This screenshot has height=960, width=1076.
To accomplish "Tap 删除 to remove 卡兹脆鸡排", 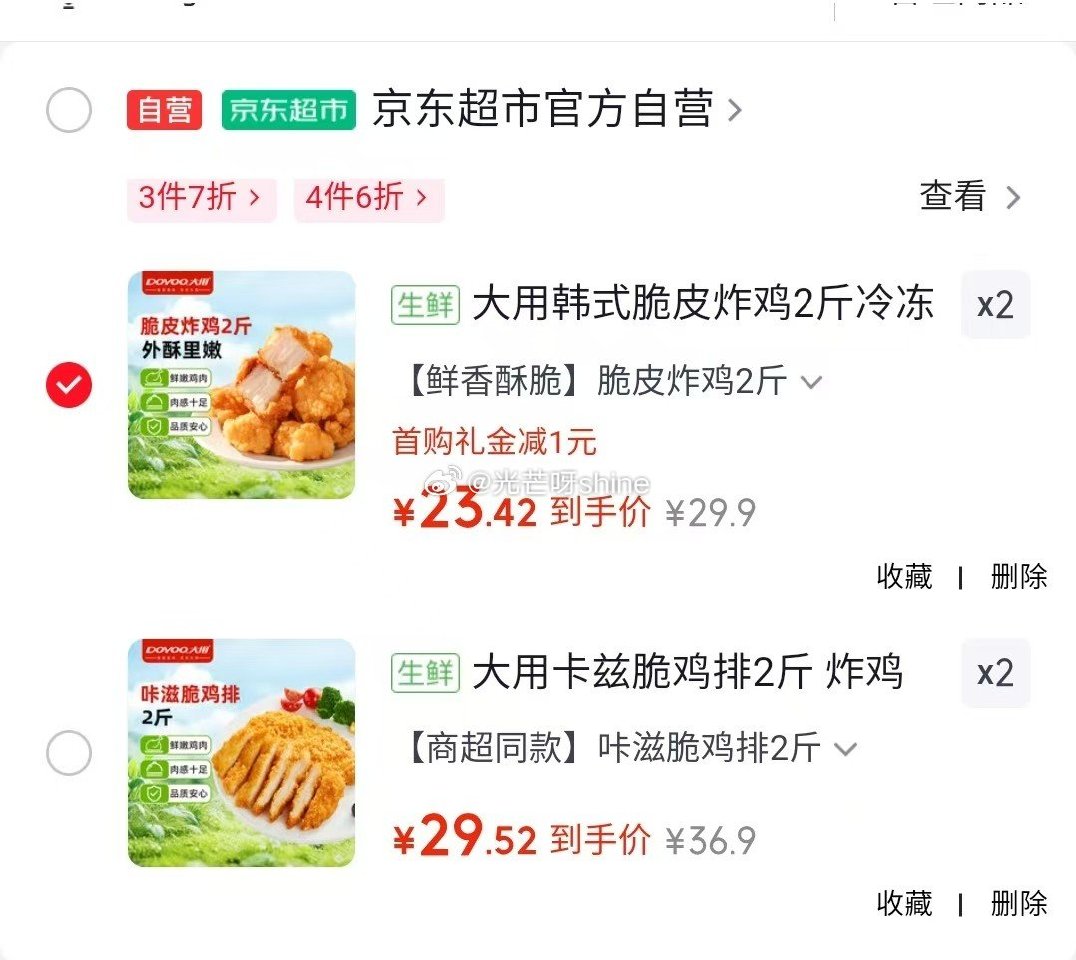I will [1018, 904].
